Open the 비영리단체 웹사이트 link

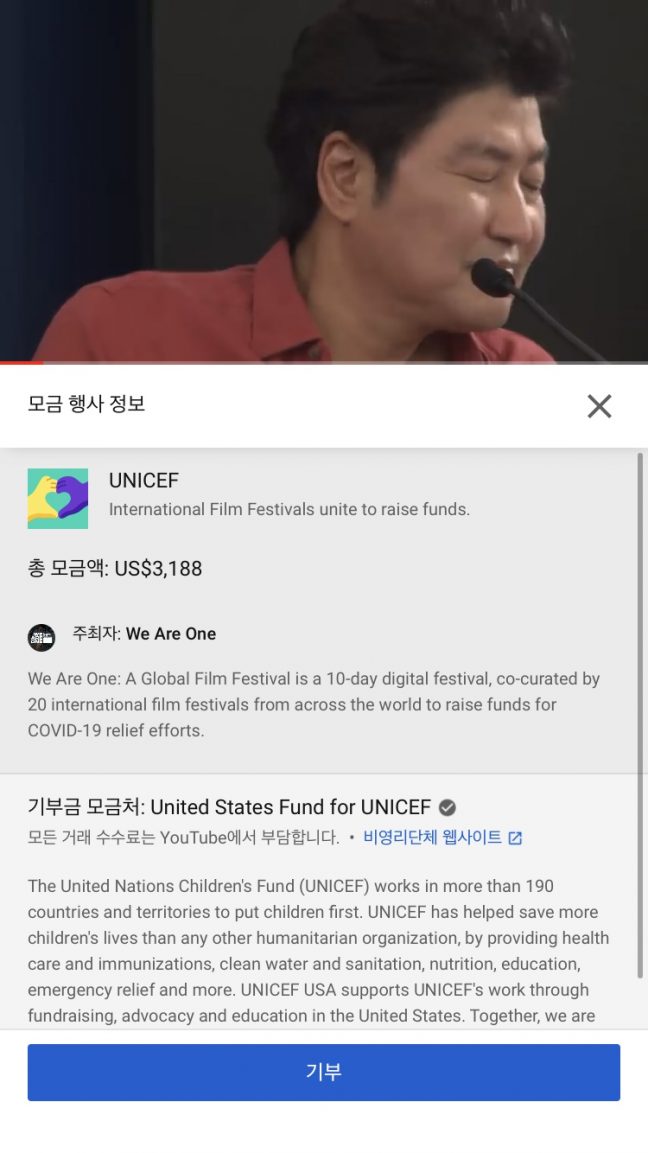pyautogui.click(x=442, y=837)
